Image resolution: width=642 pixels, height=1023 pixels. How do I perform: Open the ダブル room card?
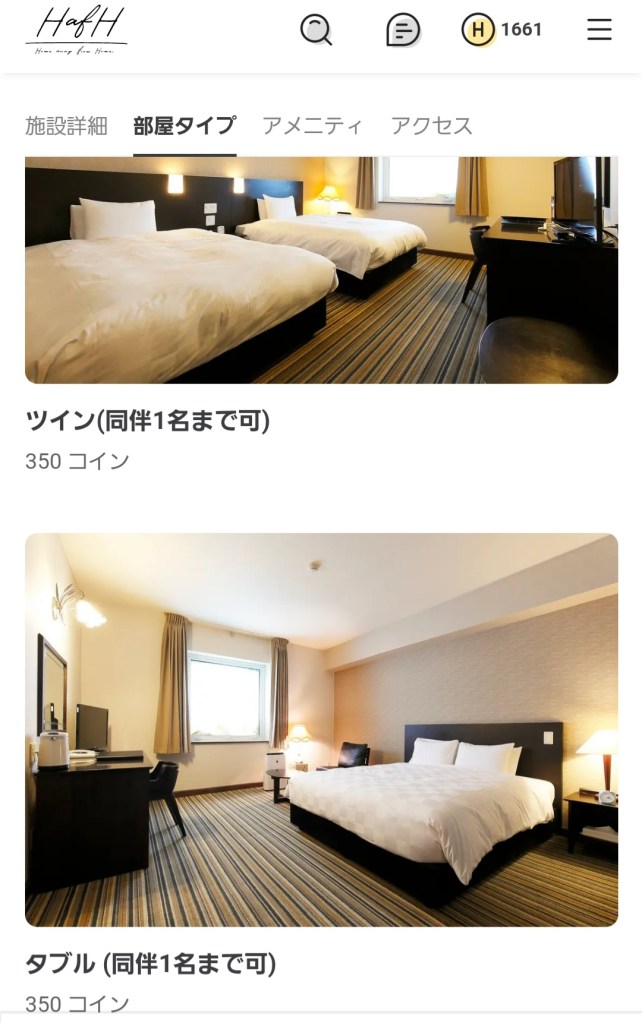coord(321,730)
